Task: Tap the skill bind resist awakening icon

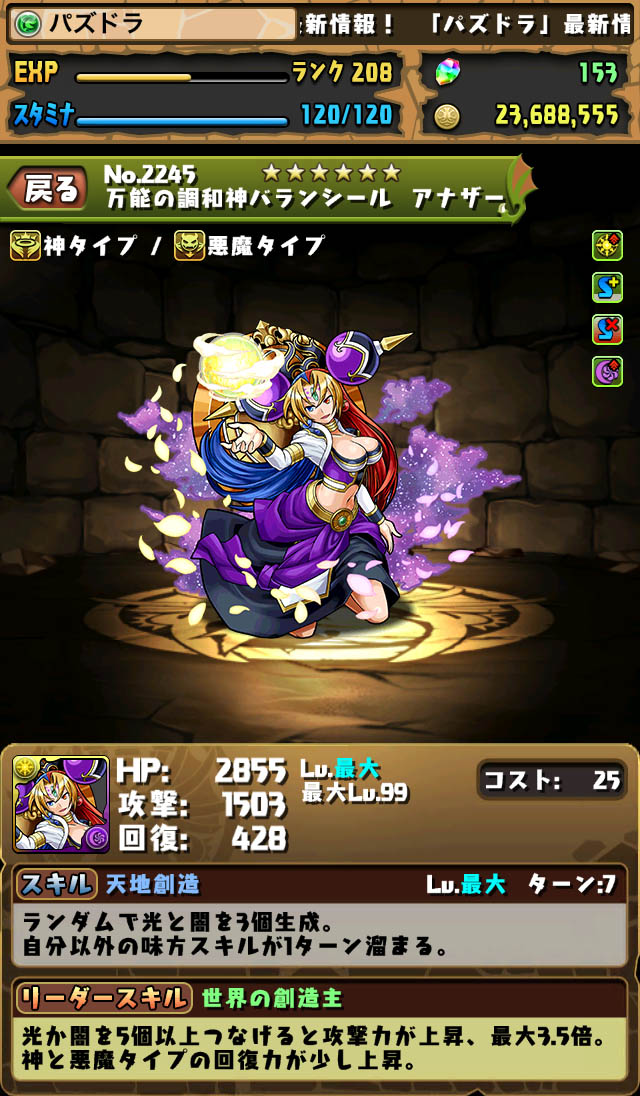Action: [607, 329]
